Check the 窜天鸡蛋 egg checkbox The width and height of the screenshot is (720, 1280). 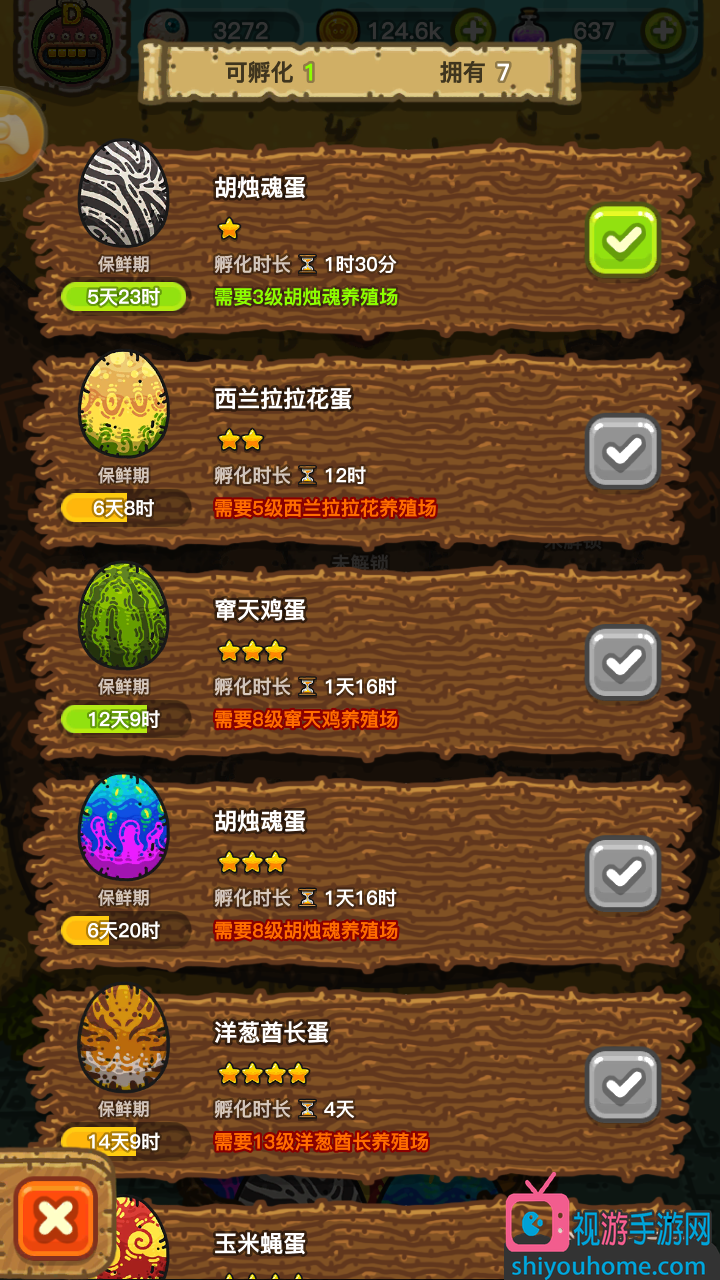click(x=623, y=662)
